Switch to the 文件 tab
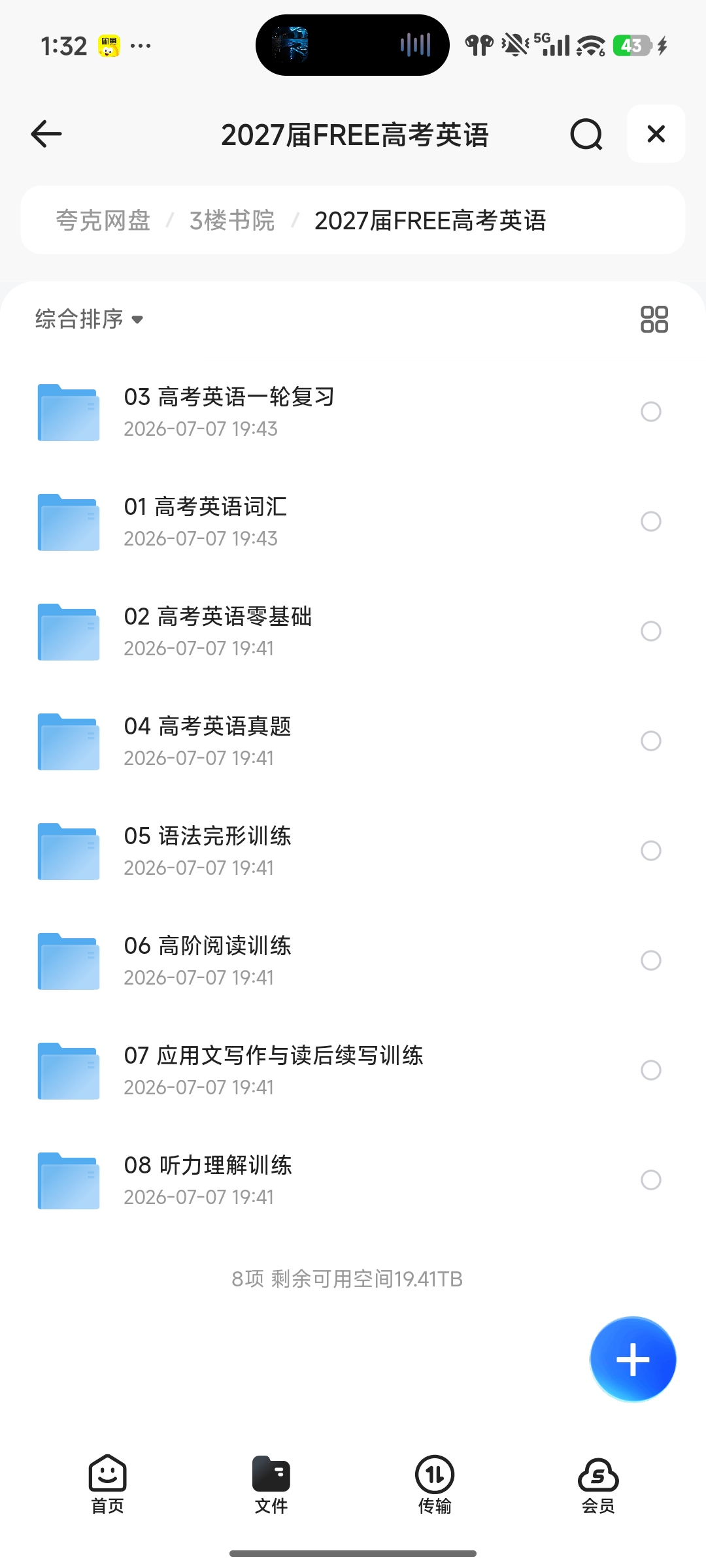This screenshot has width=706, height=1568. point(271,1484)
